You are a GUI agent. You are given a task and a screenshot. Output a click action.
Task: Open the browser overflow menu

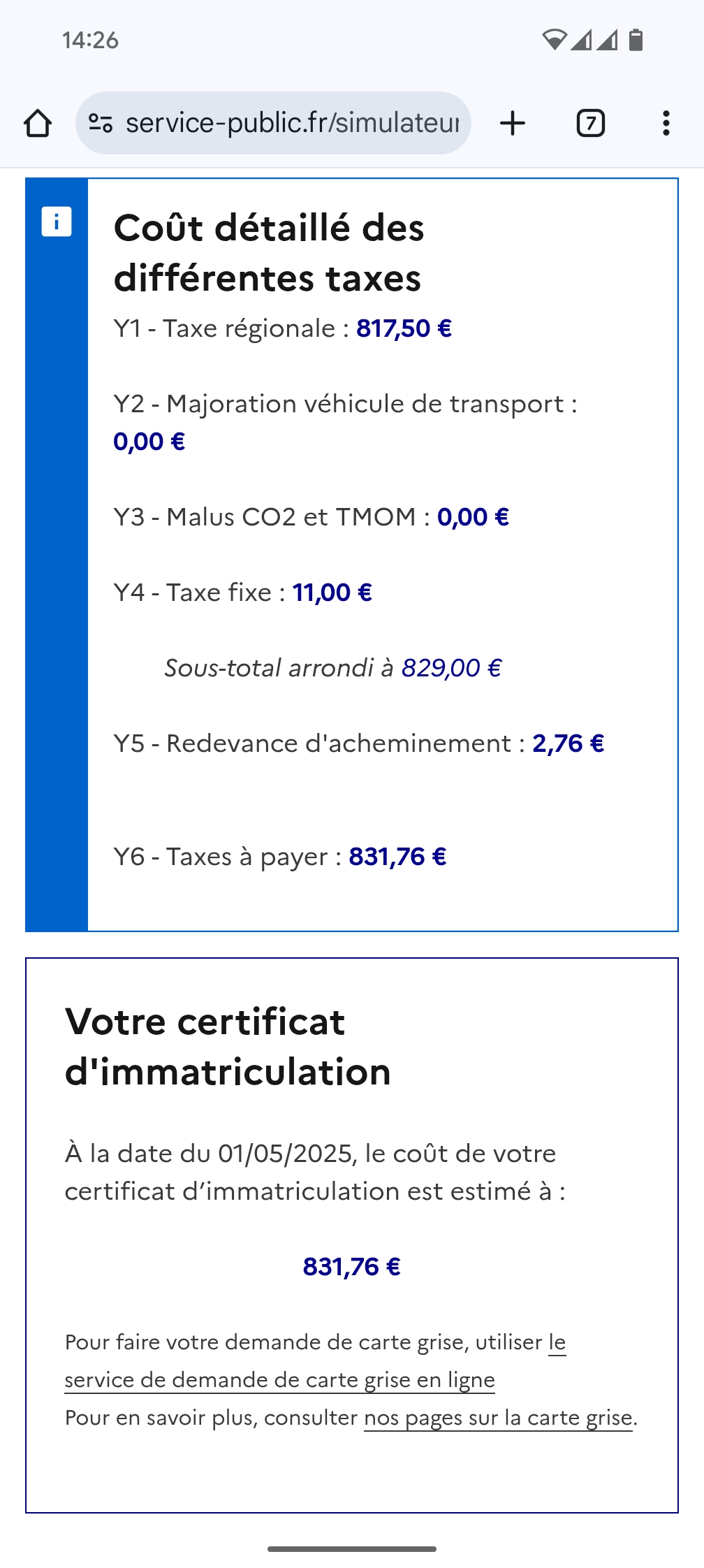(666, 123)
